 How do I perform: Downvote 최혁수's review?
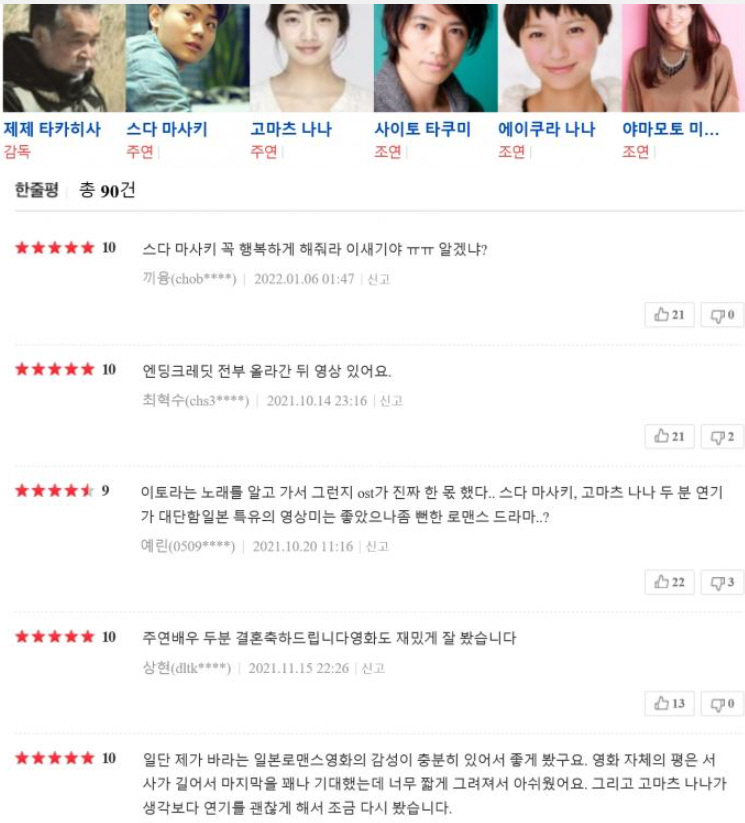coord(722,437)
